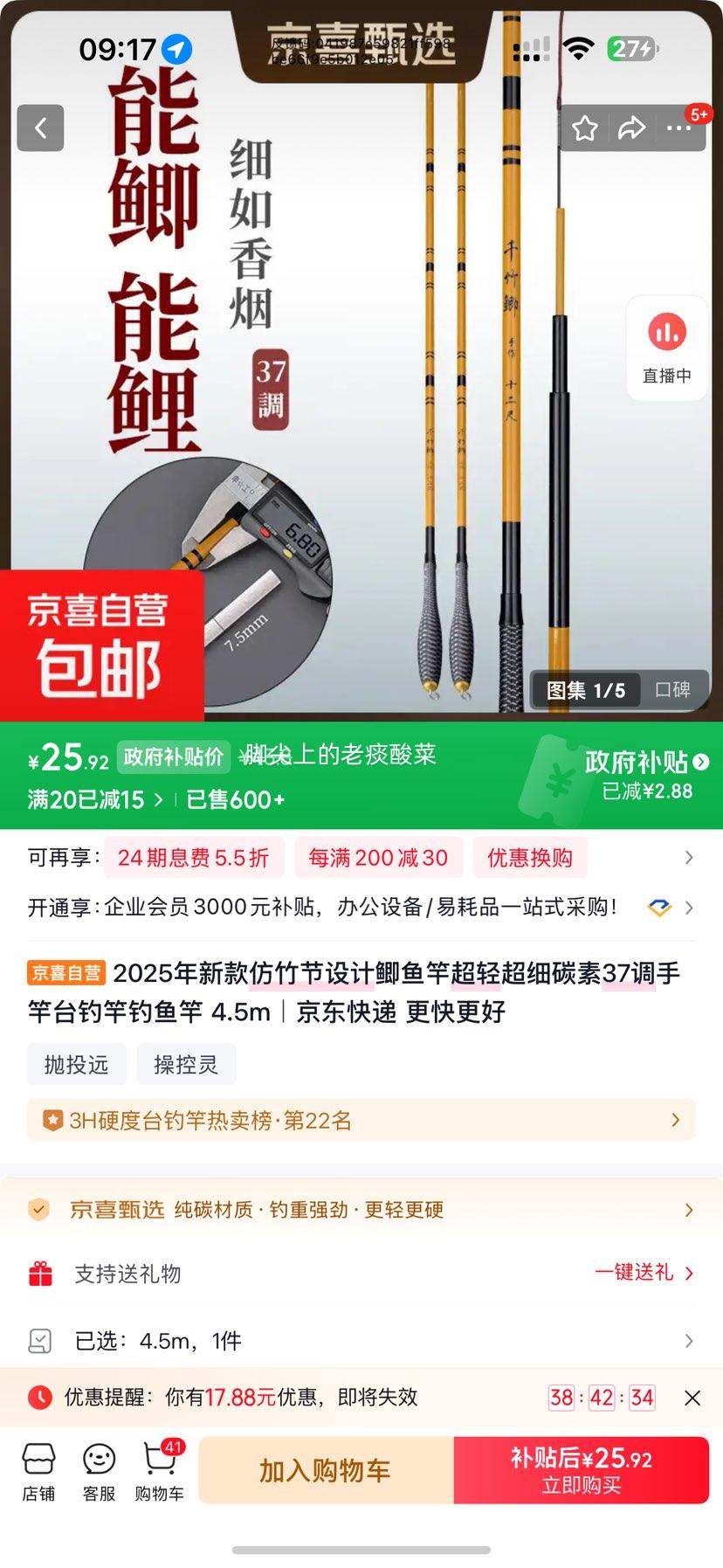723x1568 pixels.
Task: Share this fishing rod listing
Action: pyautogui.click(x=631, y=129)
